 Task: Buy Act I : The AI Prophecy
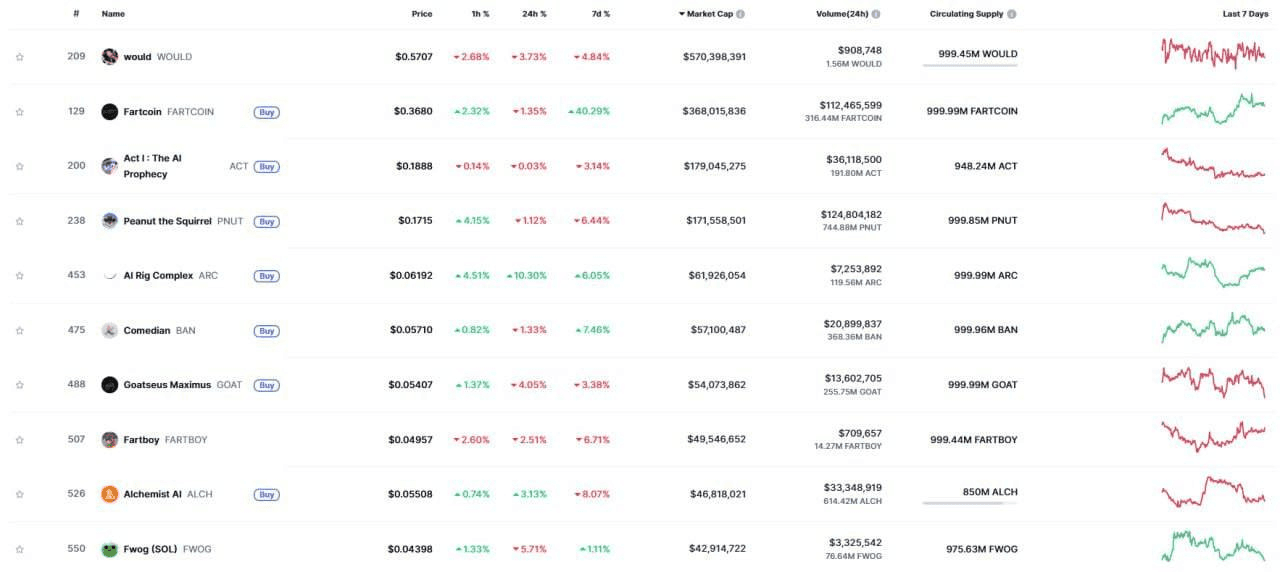click(x=266, y=166)
